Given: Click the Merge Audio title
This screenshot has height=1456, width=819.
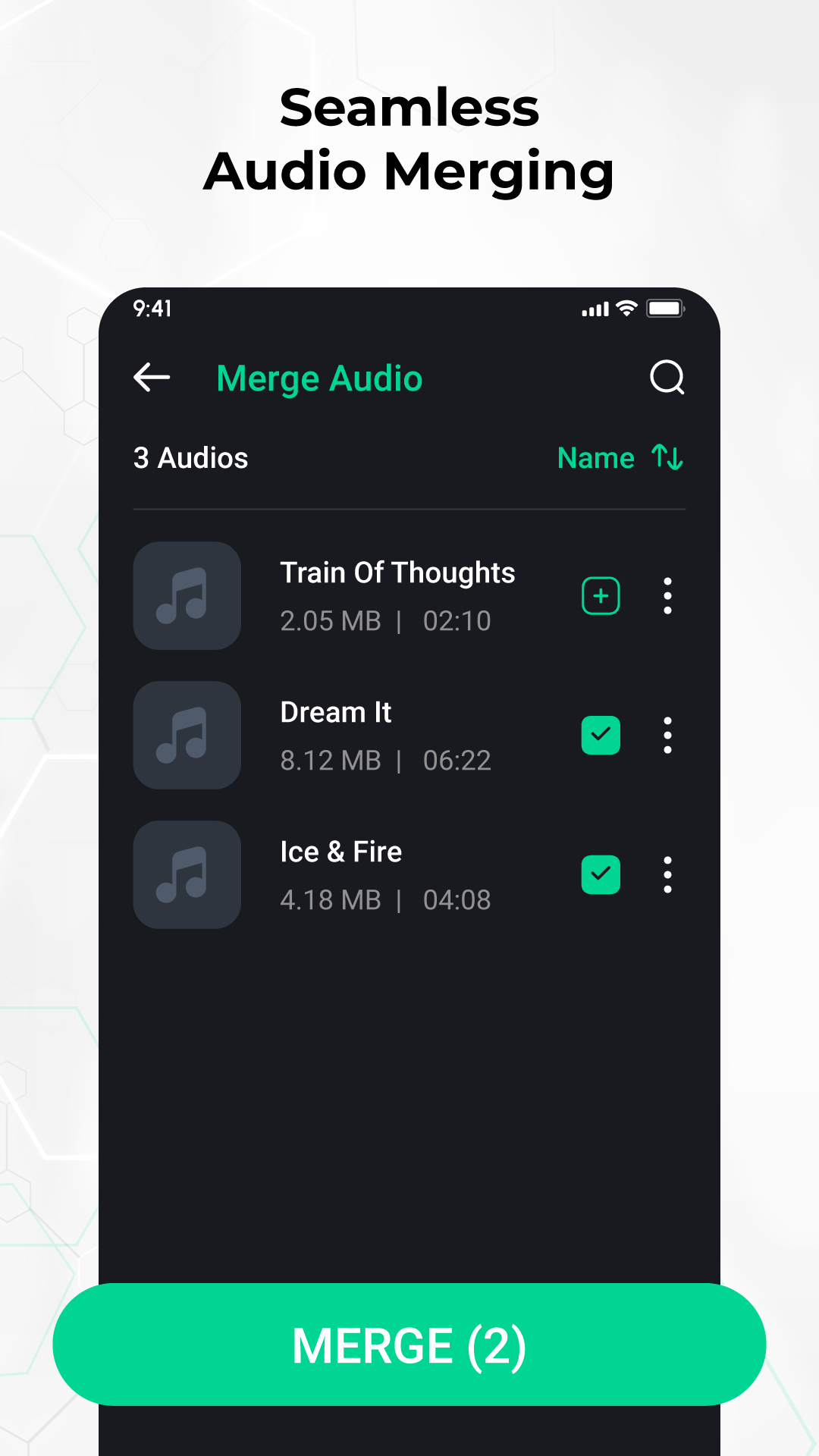Looking at the screenshot, I should point(318,378).
